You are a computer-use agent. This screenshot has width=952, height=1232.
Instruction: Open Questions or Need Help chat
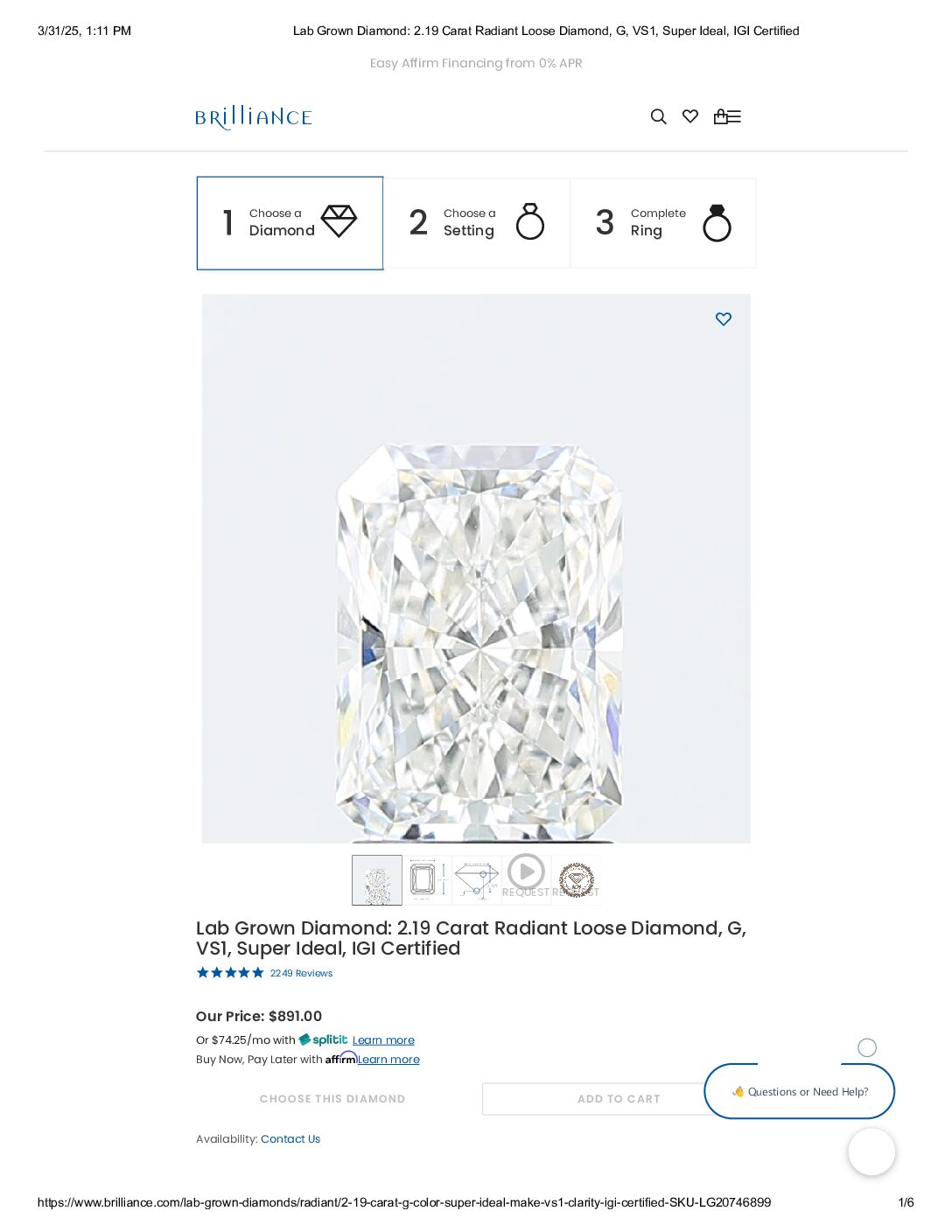799,1092
